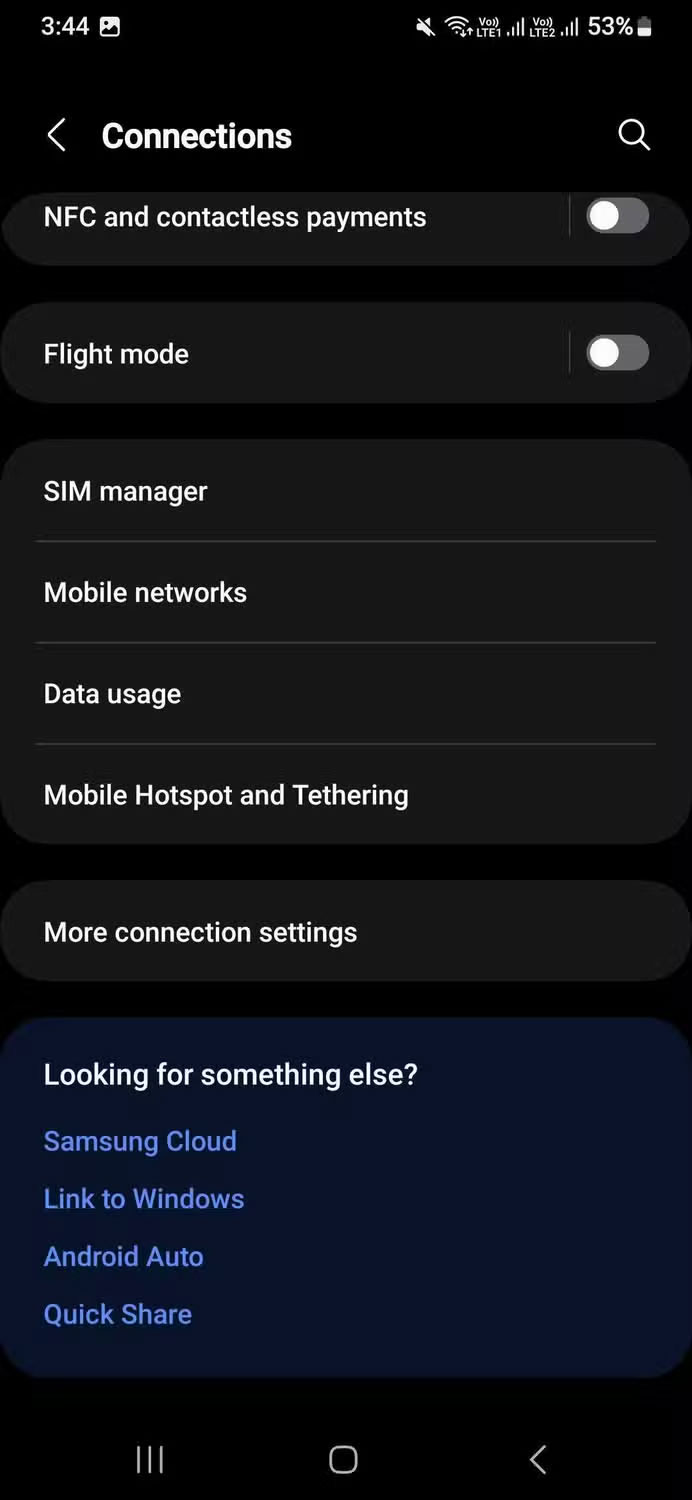The width and height of the screenshot is (692, 1500).
Task: Select the Android Auto link
Action: 124,1256
